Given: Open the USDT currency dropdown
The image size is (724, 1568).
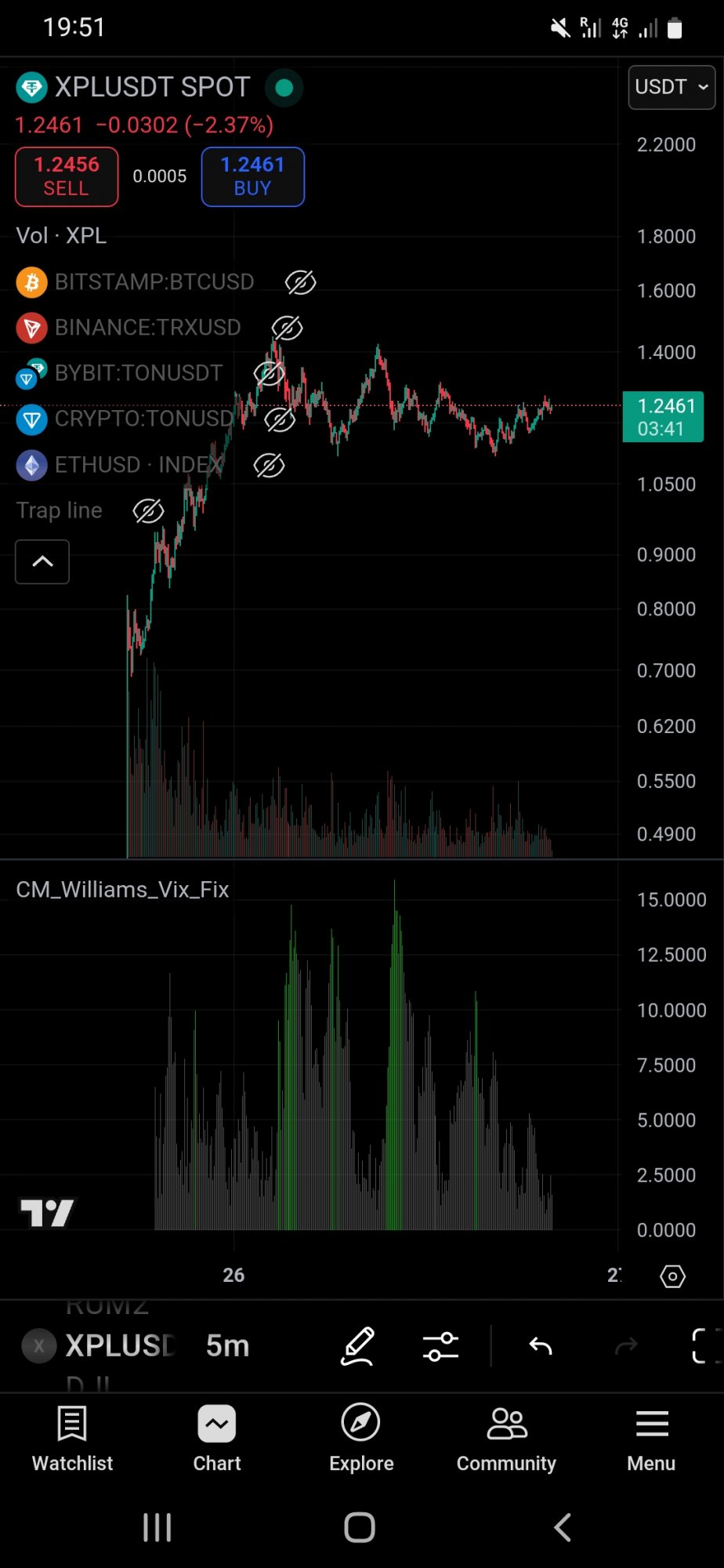Looking at the screenshot, I should [x=672, y=87].
